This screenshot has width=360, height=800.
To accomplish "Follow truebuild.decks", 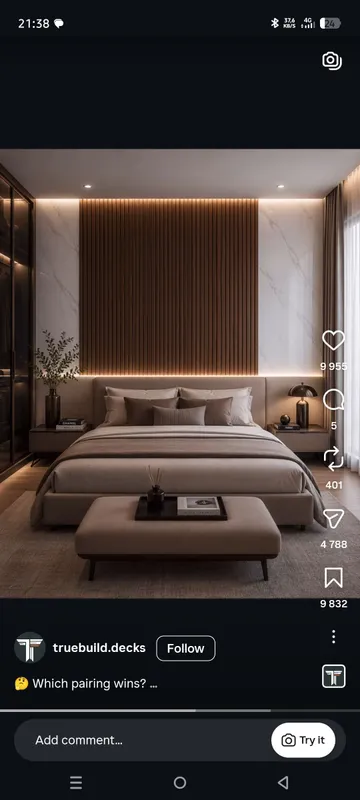I will point(186,648).
